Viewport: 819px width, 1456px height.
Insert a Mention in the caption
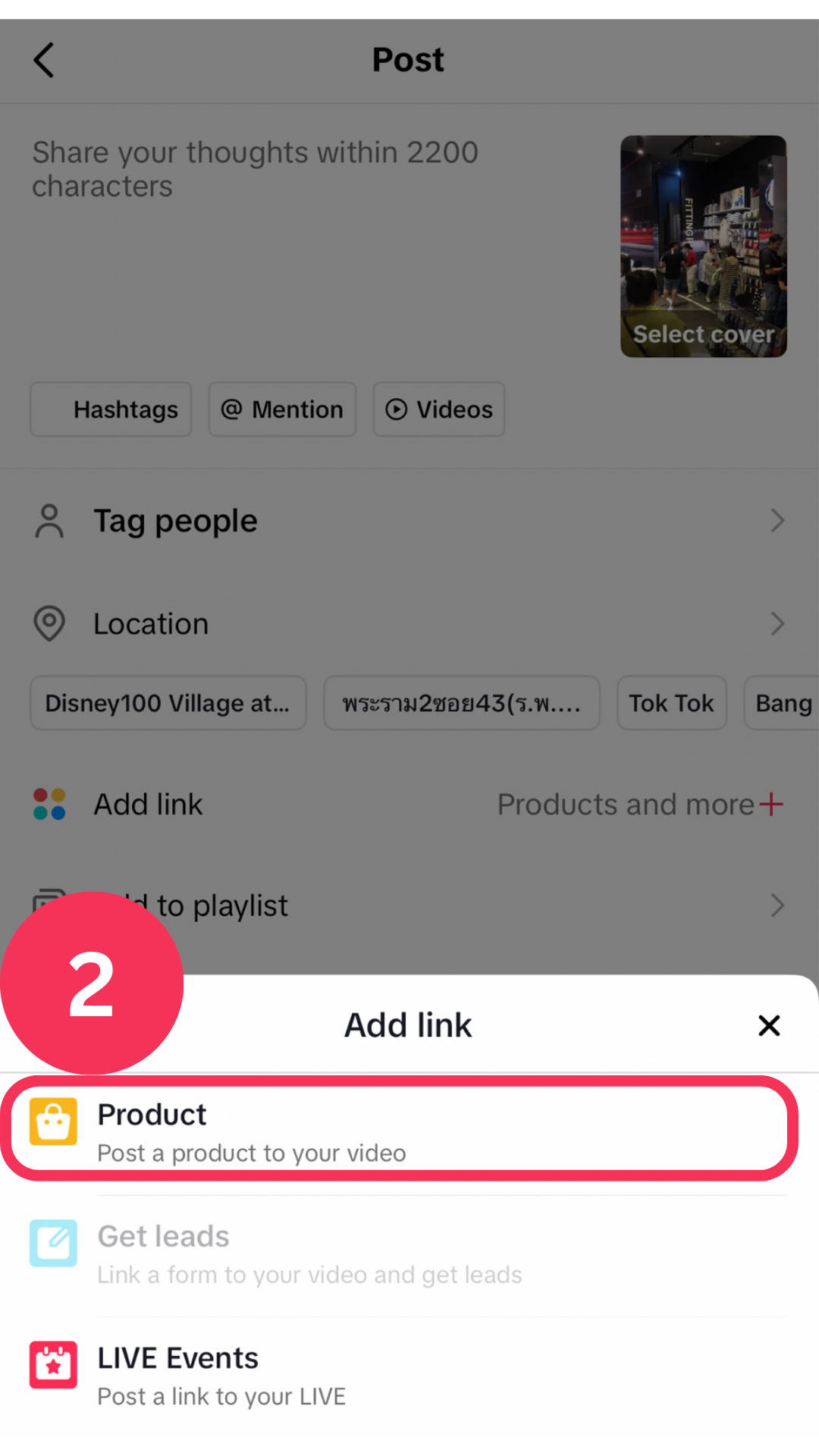pyautogui.click(x=282, y=409)
